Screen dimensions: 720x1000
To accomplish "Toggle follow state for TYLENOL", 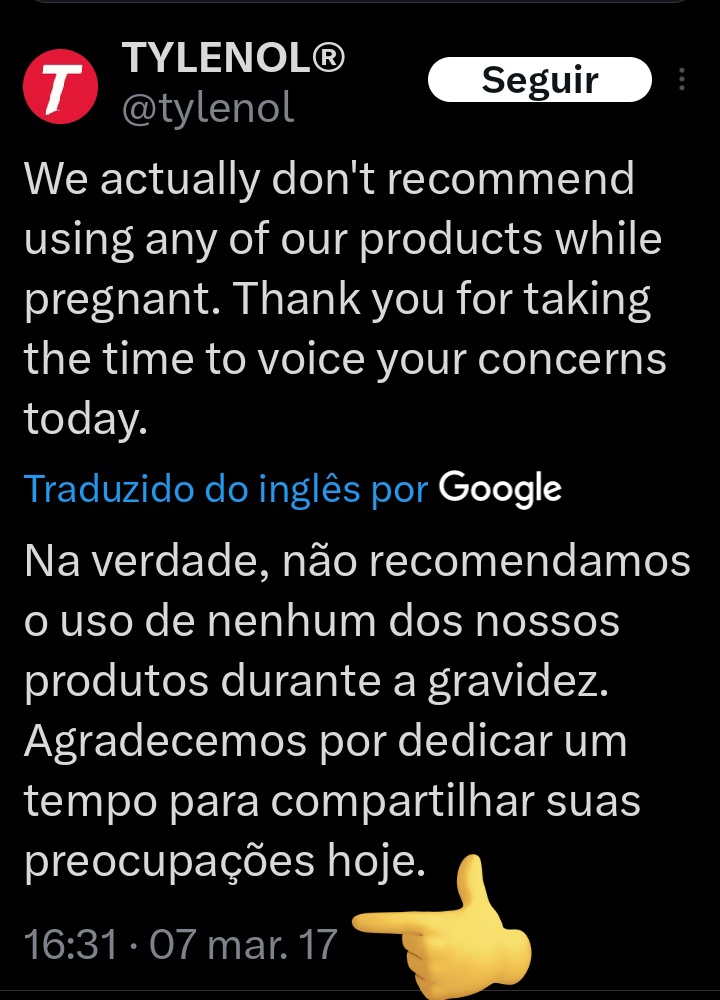I will pos(540,79).
